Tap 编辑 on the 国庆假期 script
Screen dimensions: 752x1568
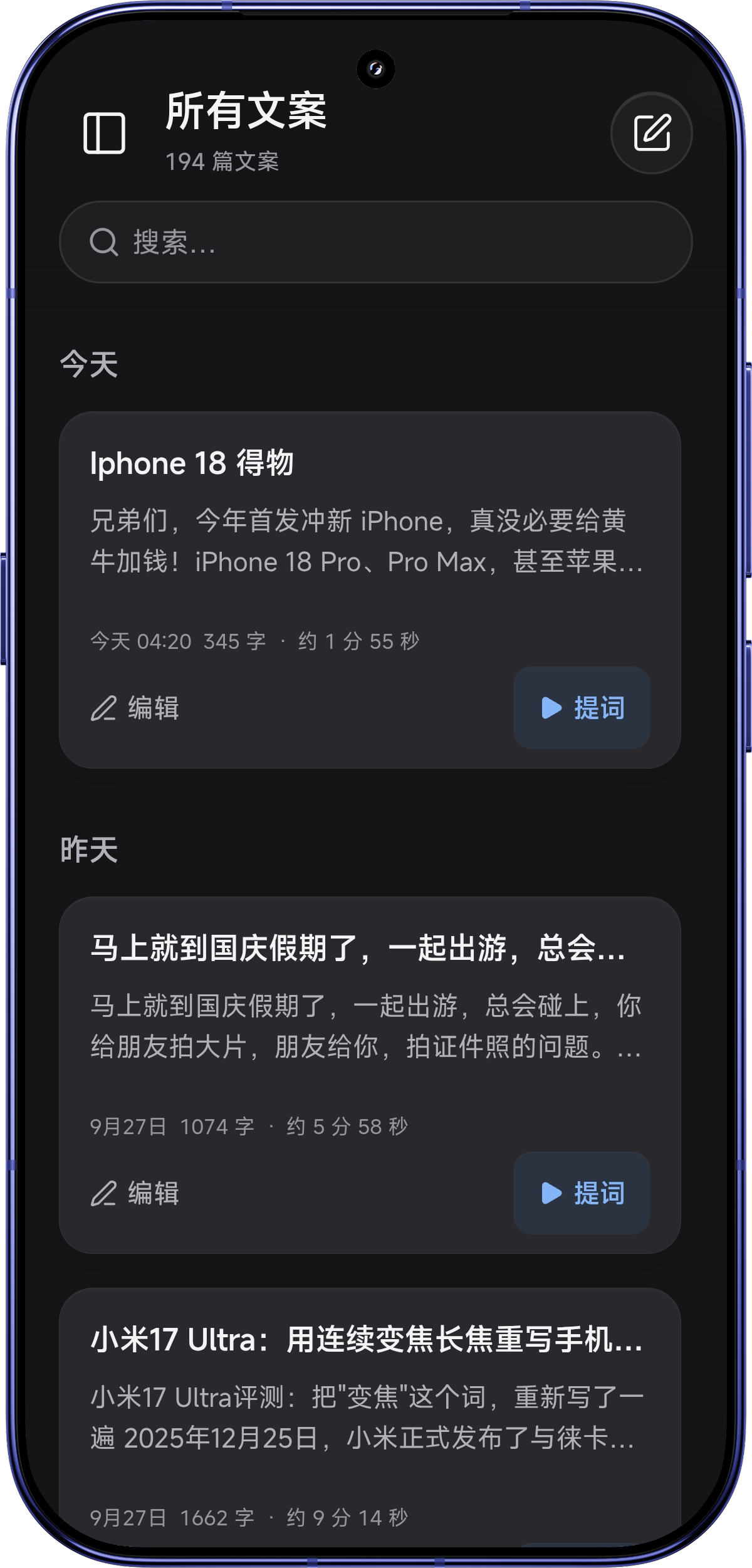(135, 1193)
